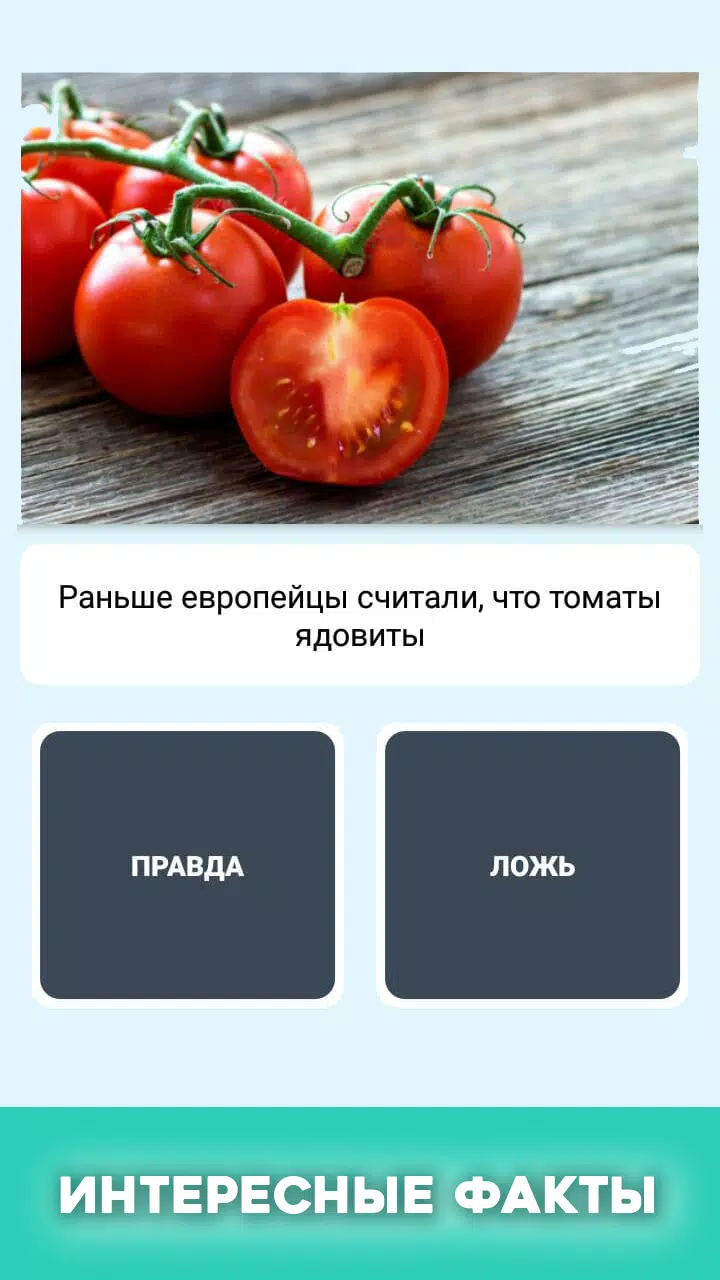
Task: Choose ЛОЖЬ as the answer
Action: click(x=532, y=865)
